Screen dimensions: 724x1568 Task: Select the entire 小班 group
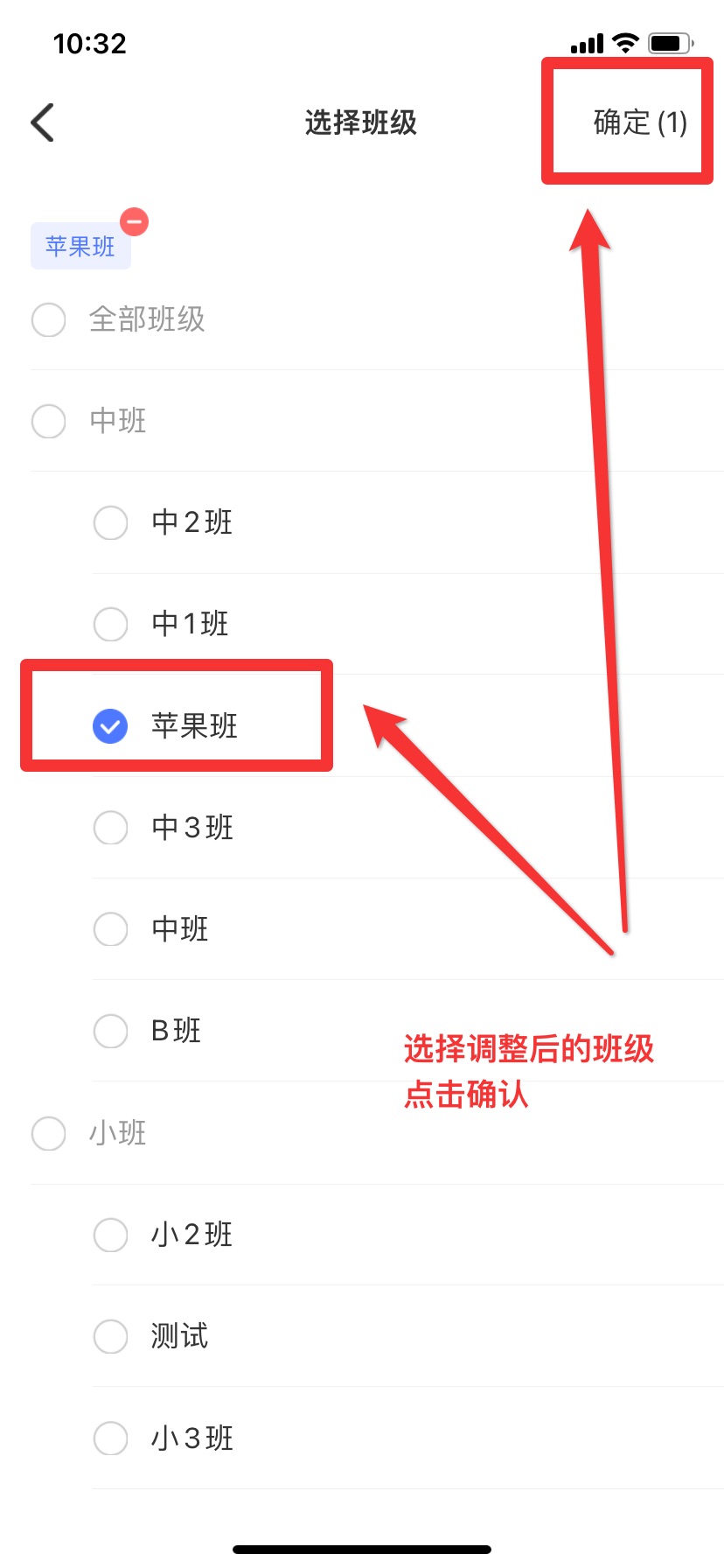(49, 1133)
